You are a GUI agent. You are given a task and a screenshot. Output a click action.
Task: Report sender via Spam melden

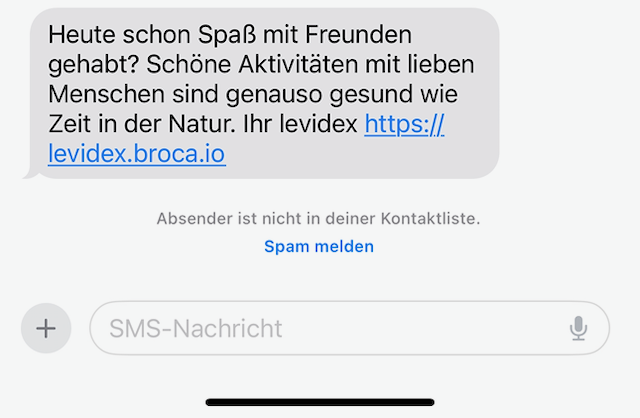319,246
